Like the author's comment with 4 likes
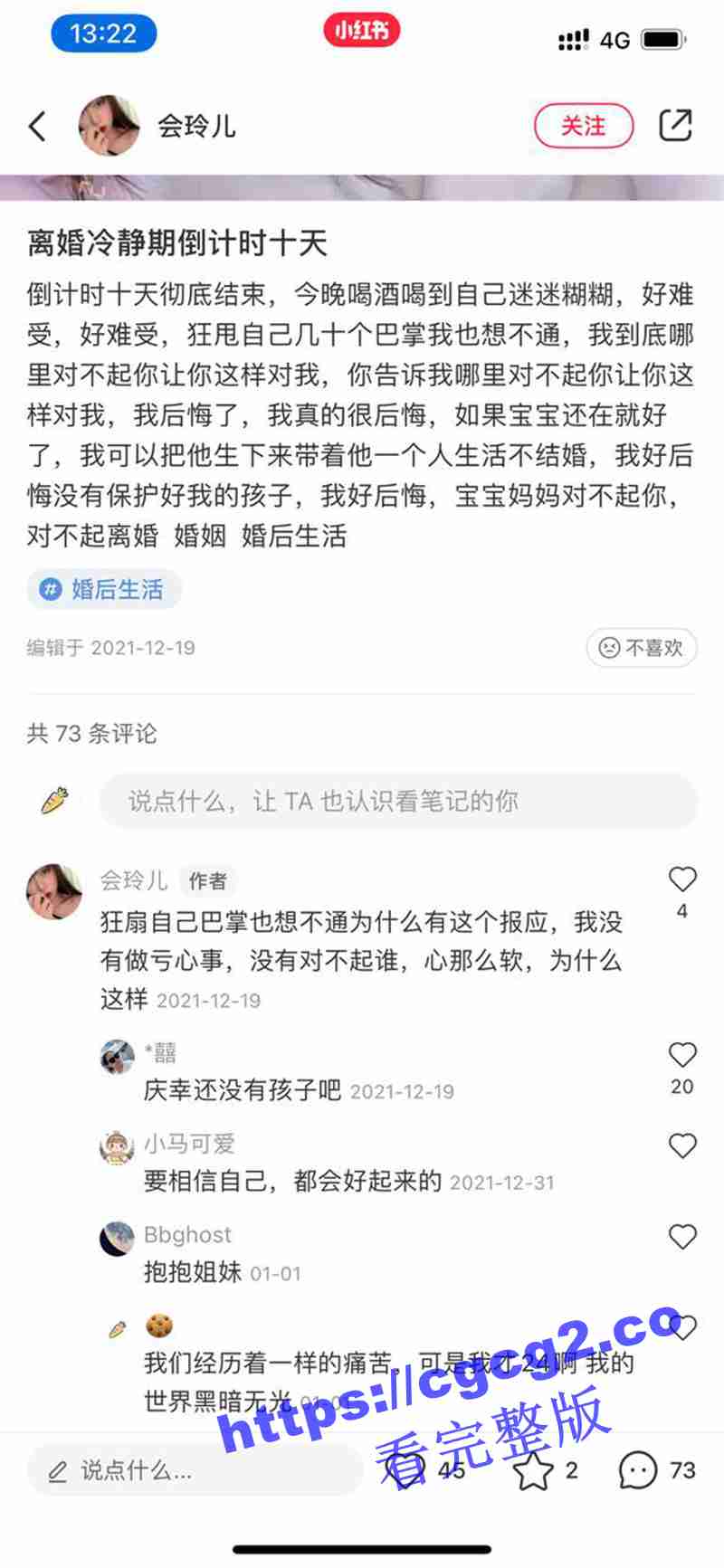The width and height of the screenshot is (724, 1568). [682, 879]
